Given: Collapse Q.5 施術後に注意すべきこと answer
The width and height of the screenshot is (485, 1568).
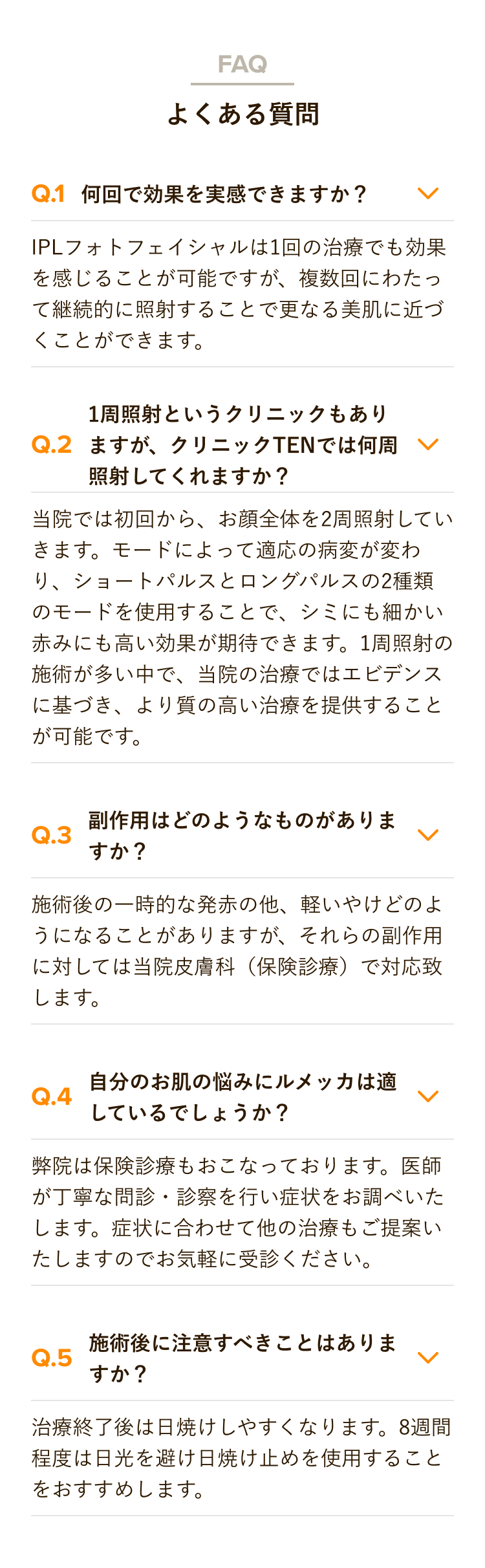Looking at the screenshot, I should coord(427,1358).
